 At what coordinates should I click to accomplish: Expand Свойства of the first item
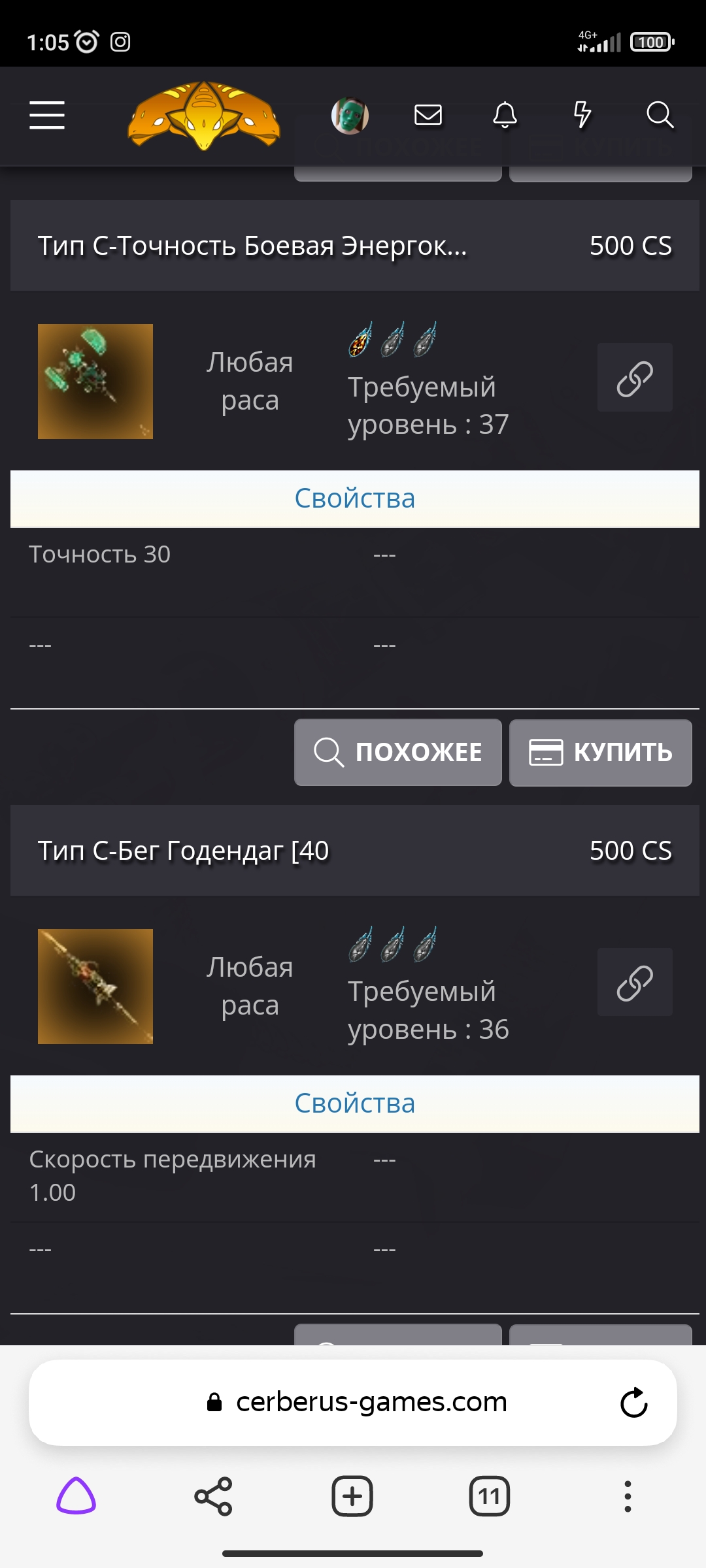pyautogui.click(x=353, y=498)
